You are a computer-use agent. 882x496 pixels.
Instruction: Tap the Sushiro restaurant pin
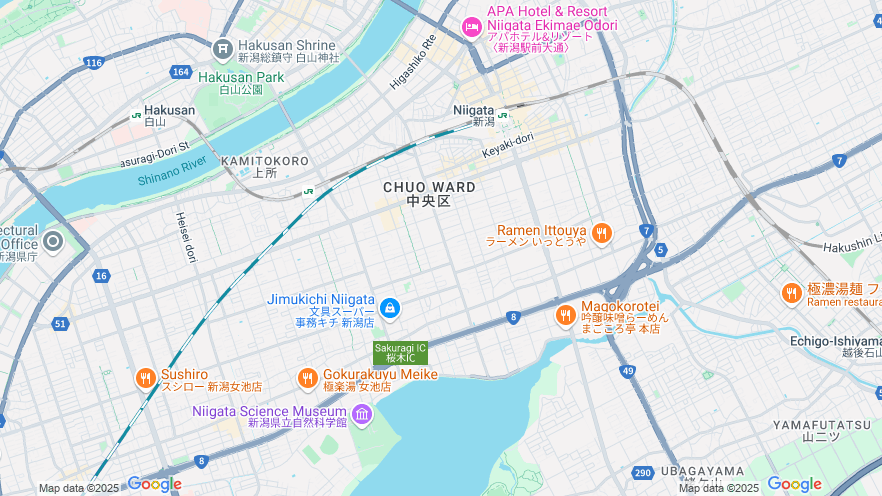click(x=146, y=378)
